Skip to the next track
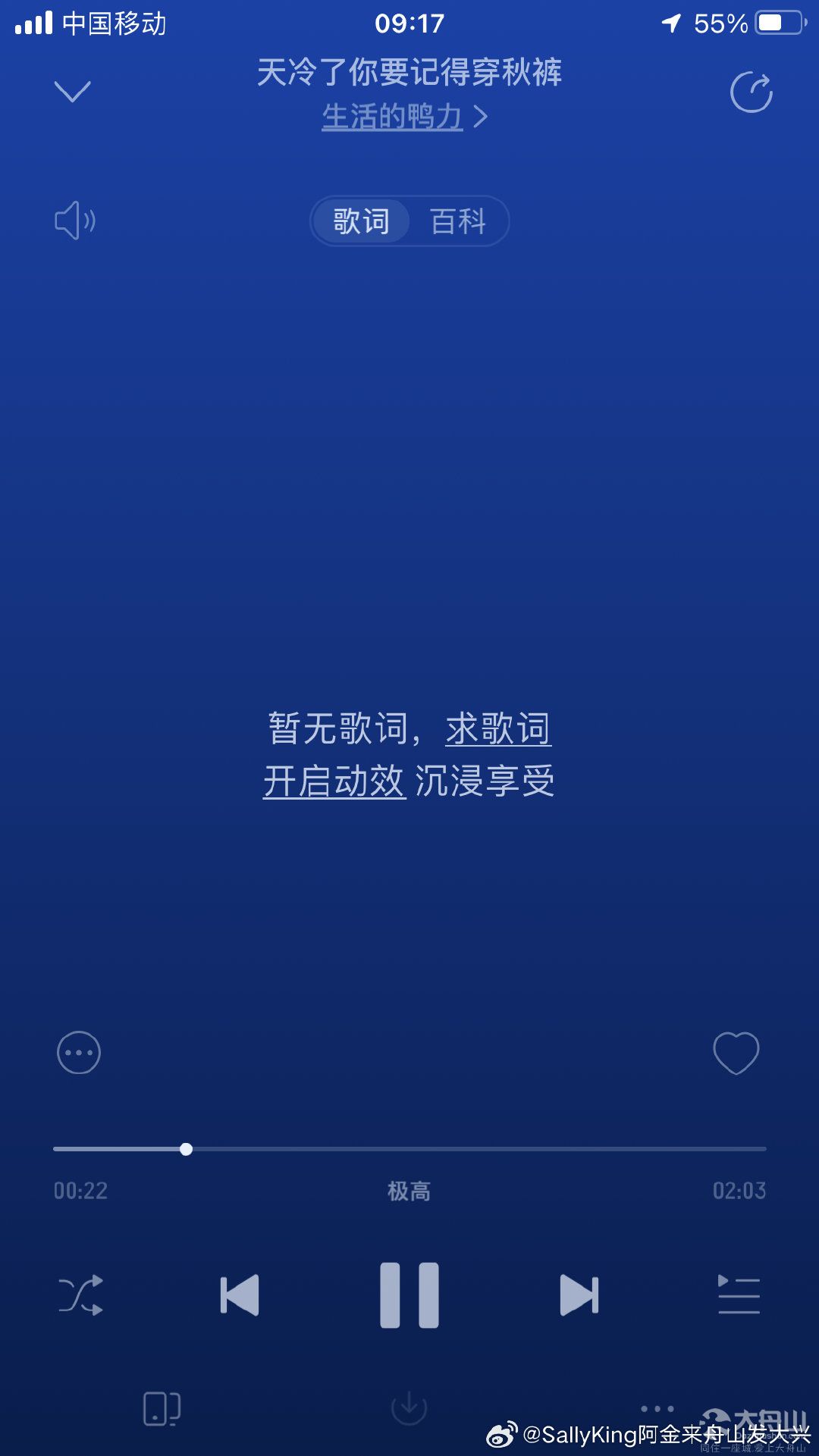The height and width of the screenshot is (1456, 819). [x=579, y=1295]
